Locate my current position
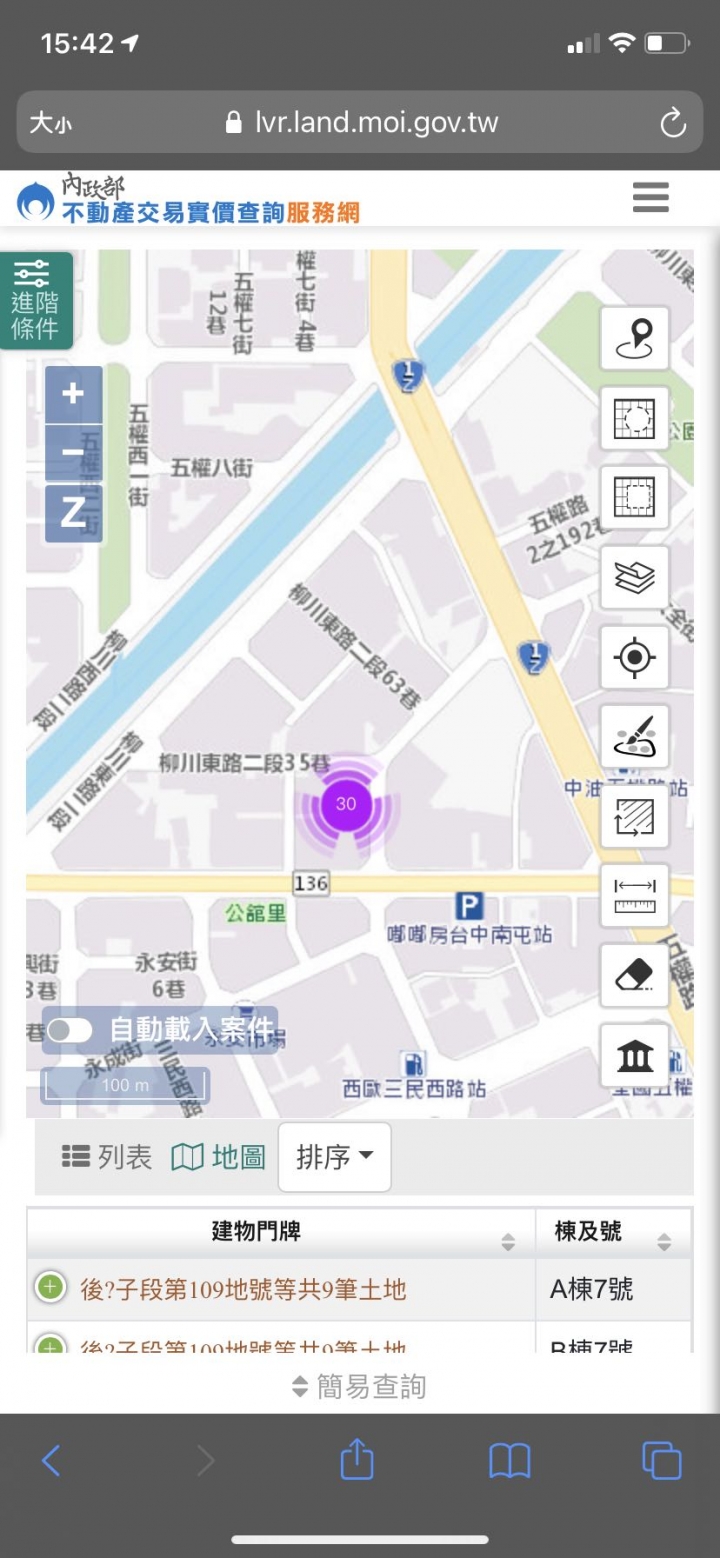This screenshot has width=720, height=1558. (x=634, y=657)
